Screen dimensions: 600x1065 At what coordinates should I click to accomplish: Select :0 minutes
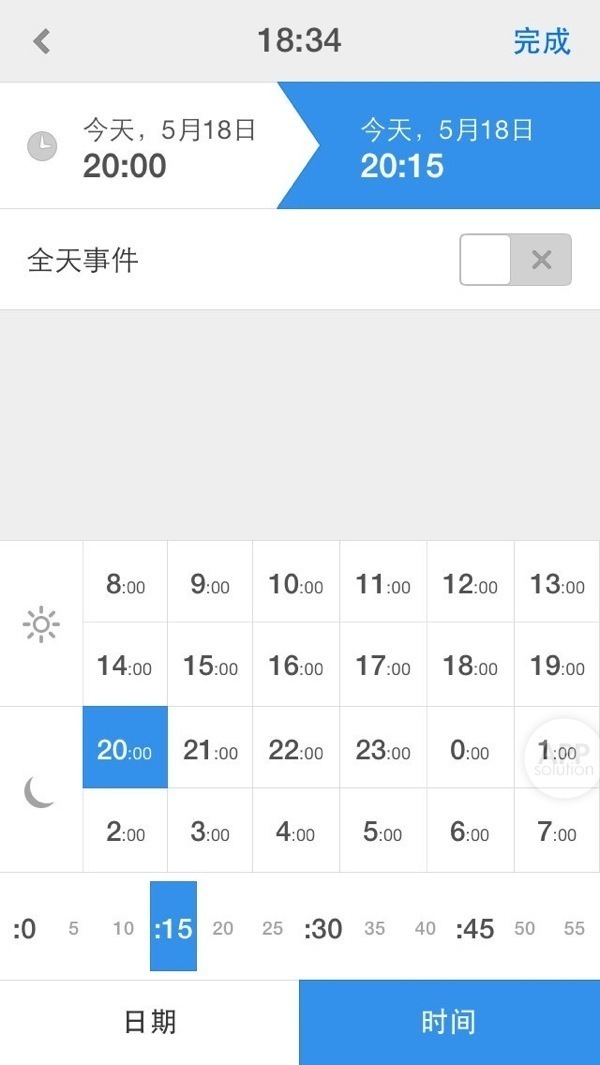[x=25, y=928]
